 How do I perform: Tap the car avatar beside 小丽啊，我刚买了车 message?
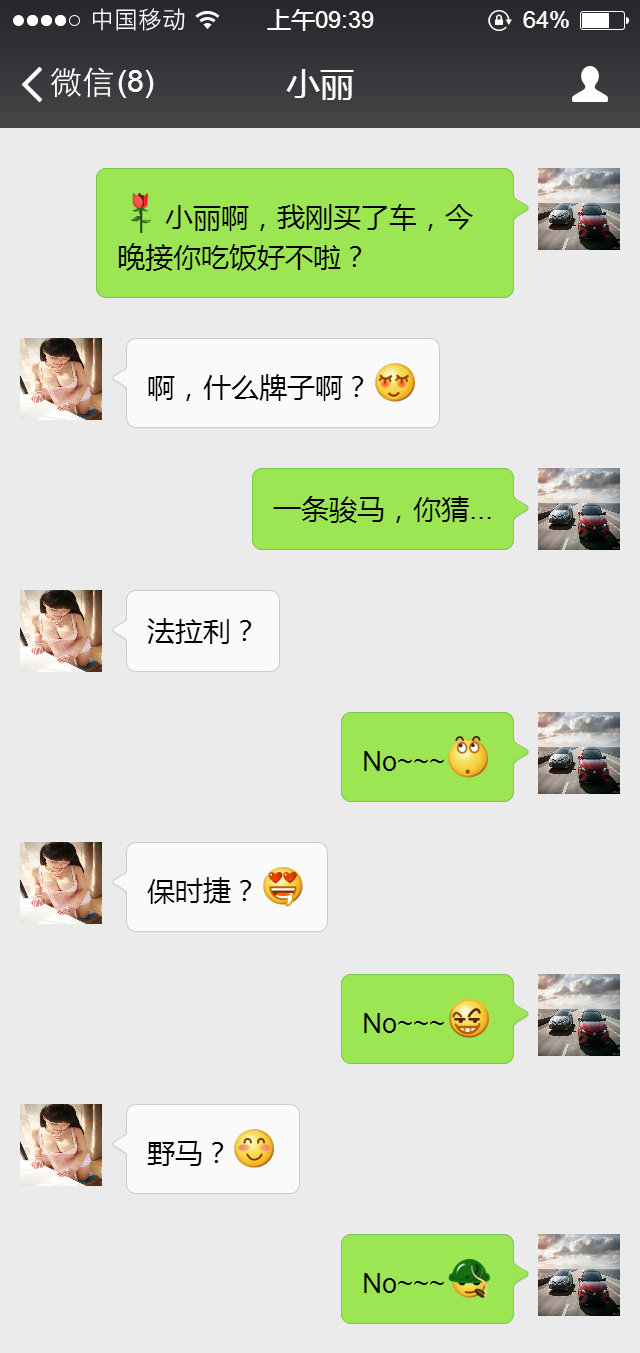click(579, 209)
